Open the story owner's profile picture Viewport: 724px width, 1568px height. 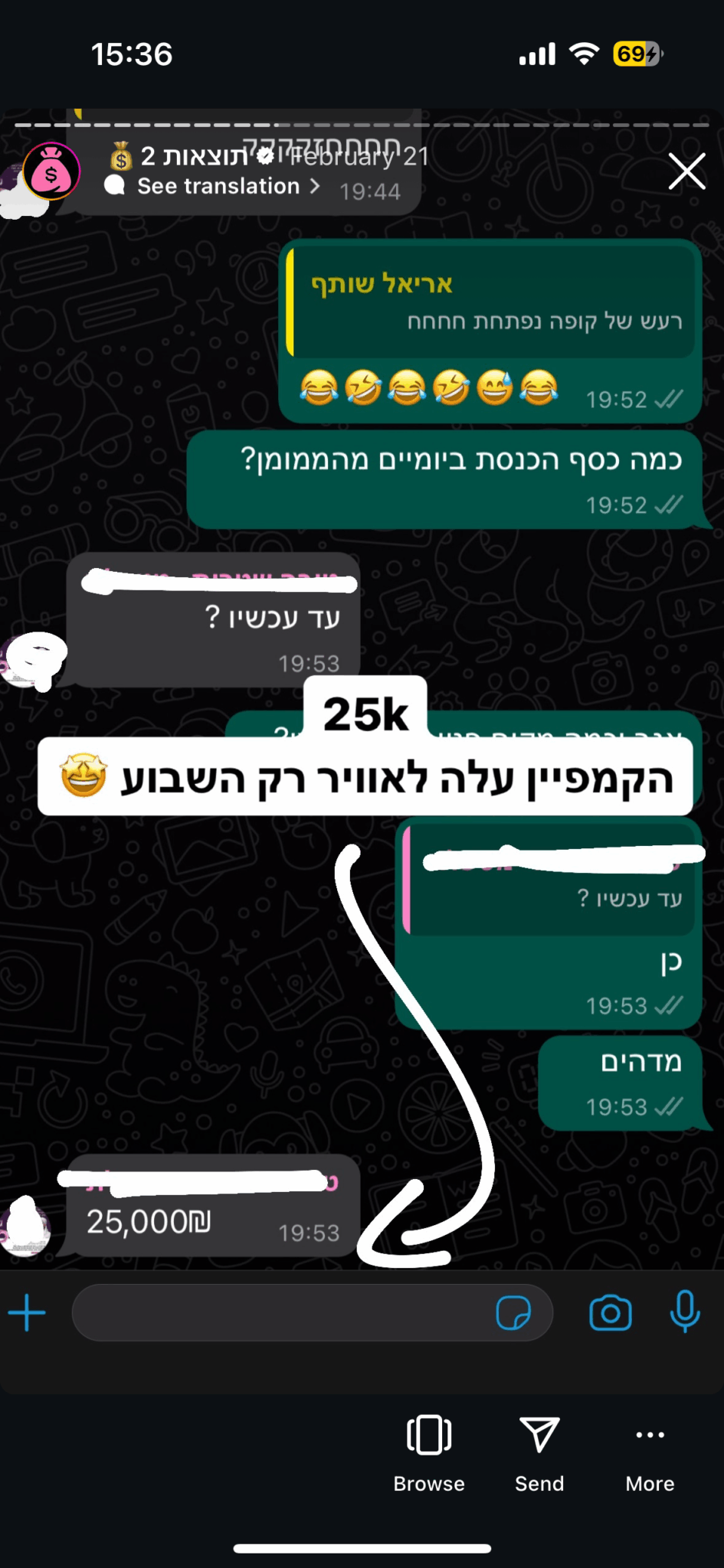pos(51,171)
